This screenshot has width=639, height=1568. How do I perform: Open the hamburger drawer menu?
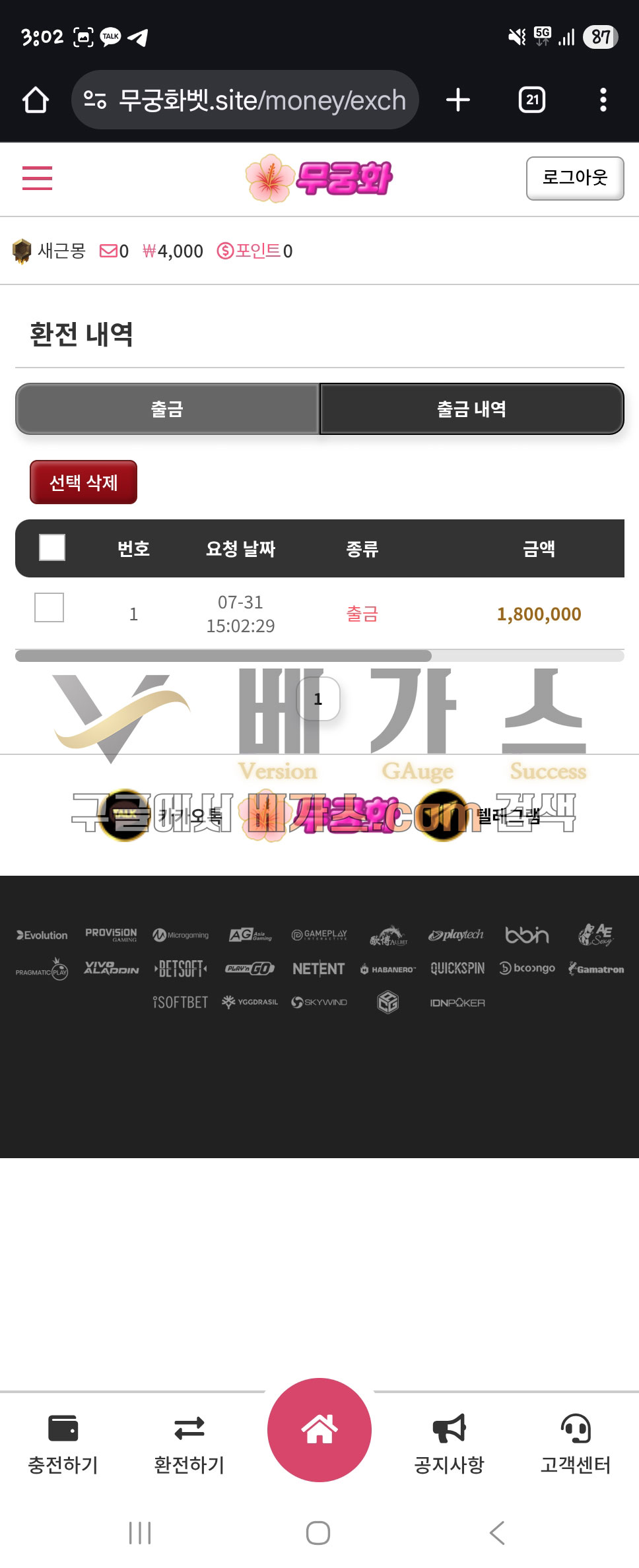[37, 178]
